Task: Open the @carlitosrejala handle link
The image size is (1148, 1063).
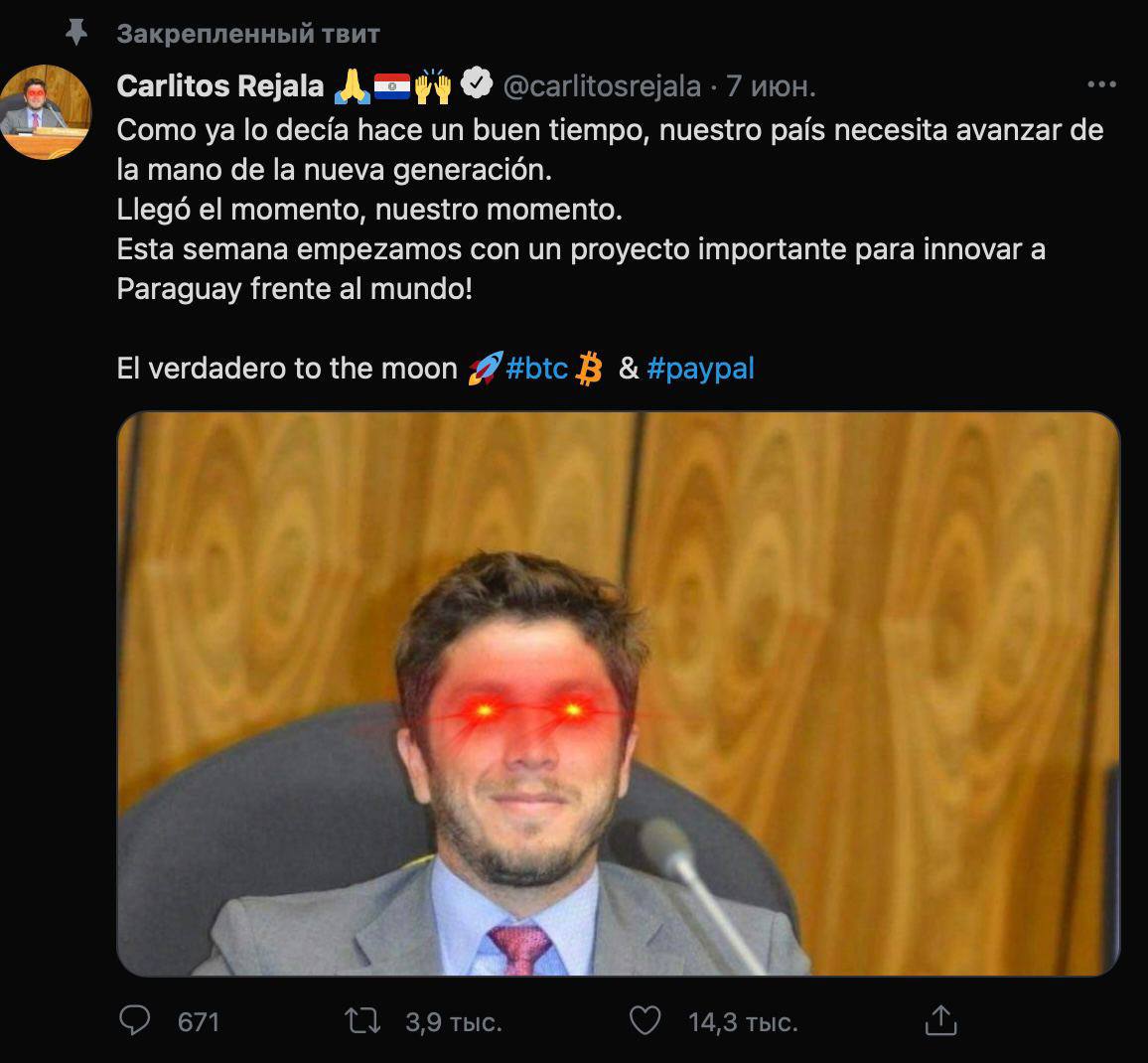Action: point(602,86)
